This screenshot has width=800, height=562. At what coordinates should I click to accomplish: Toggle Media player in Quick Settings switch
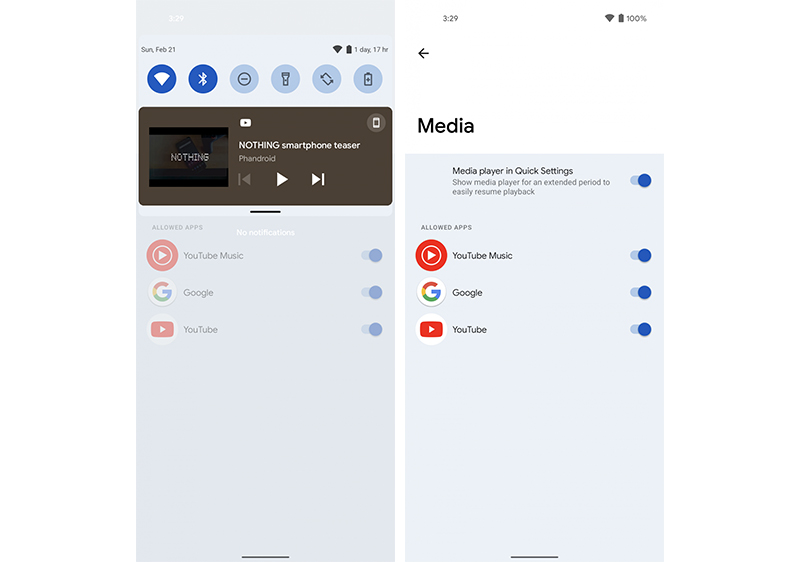tap(641, 181)
